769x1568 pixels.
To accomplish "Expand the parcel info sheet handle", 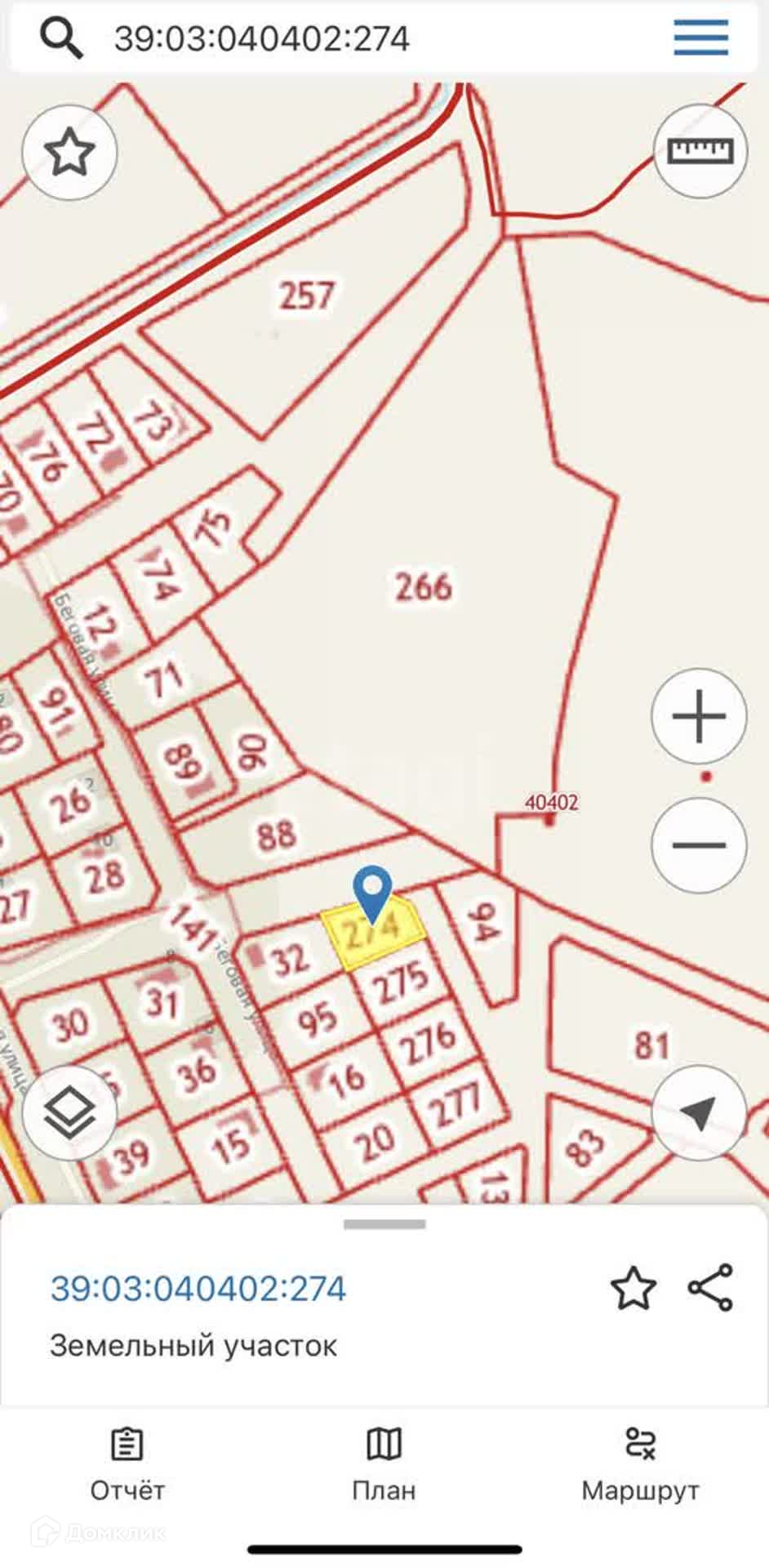I will click(384, 1224).
